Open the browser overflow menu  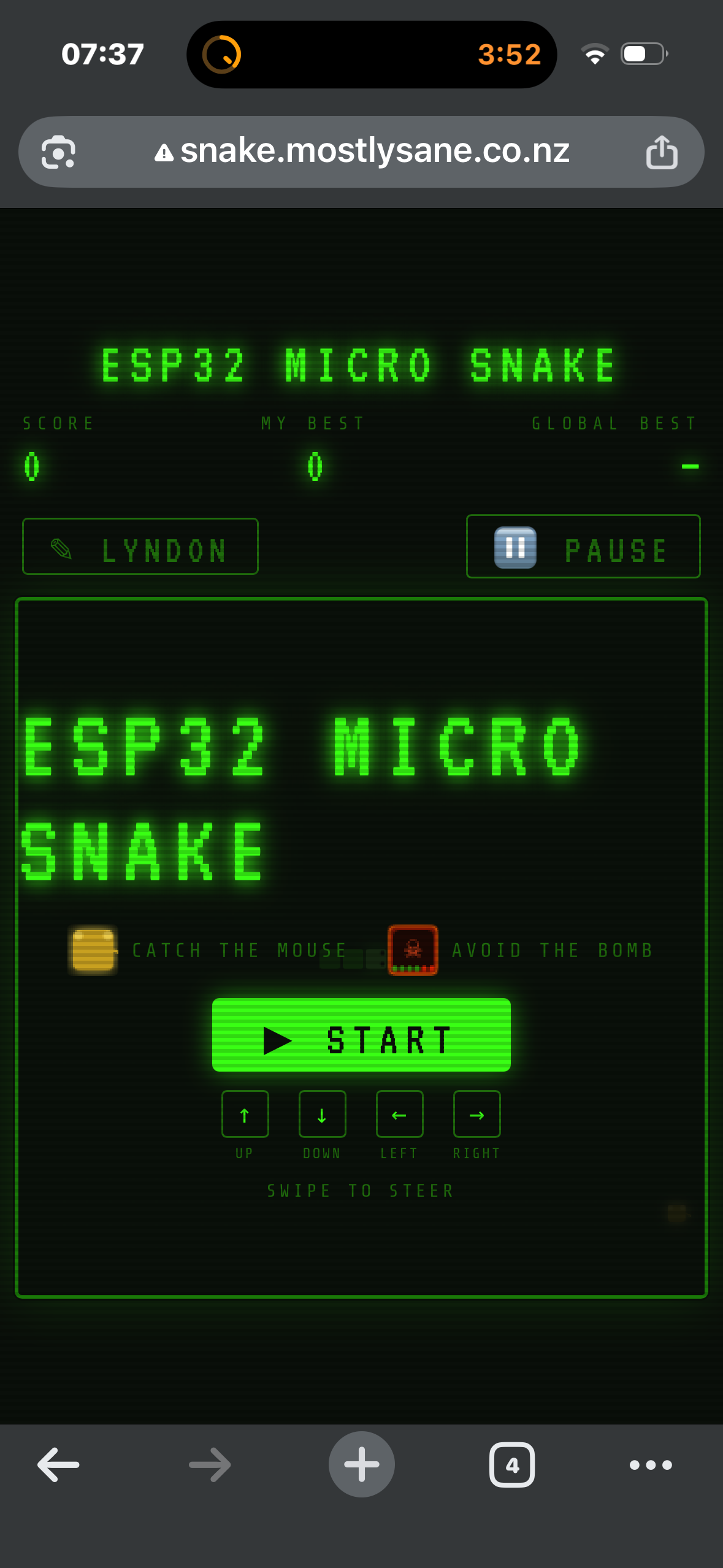click(651, 1464)
